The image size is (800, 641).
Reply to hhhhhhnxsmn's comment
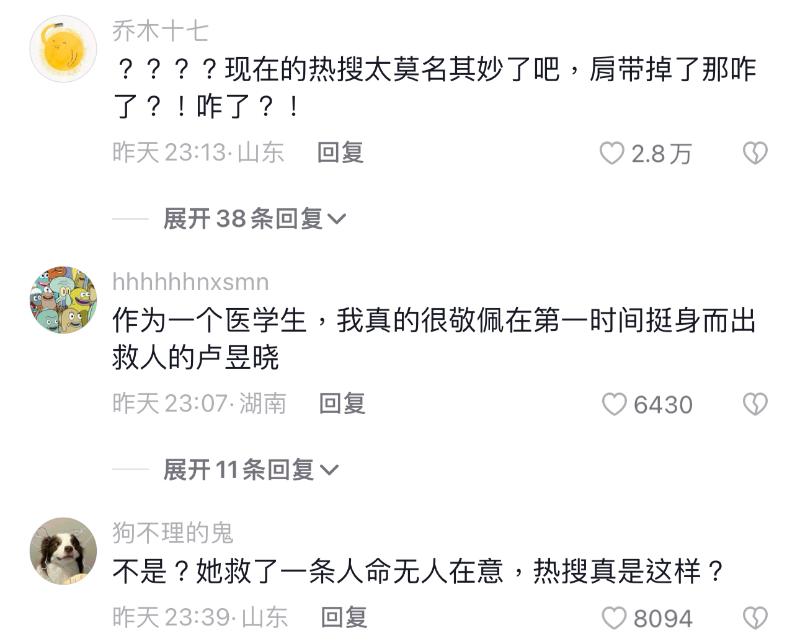[x=341, y=403]
